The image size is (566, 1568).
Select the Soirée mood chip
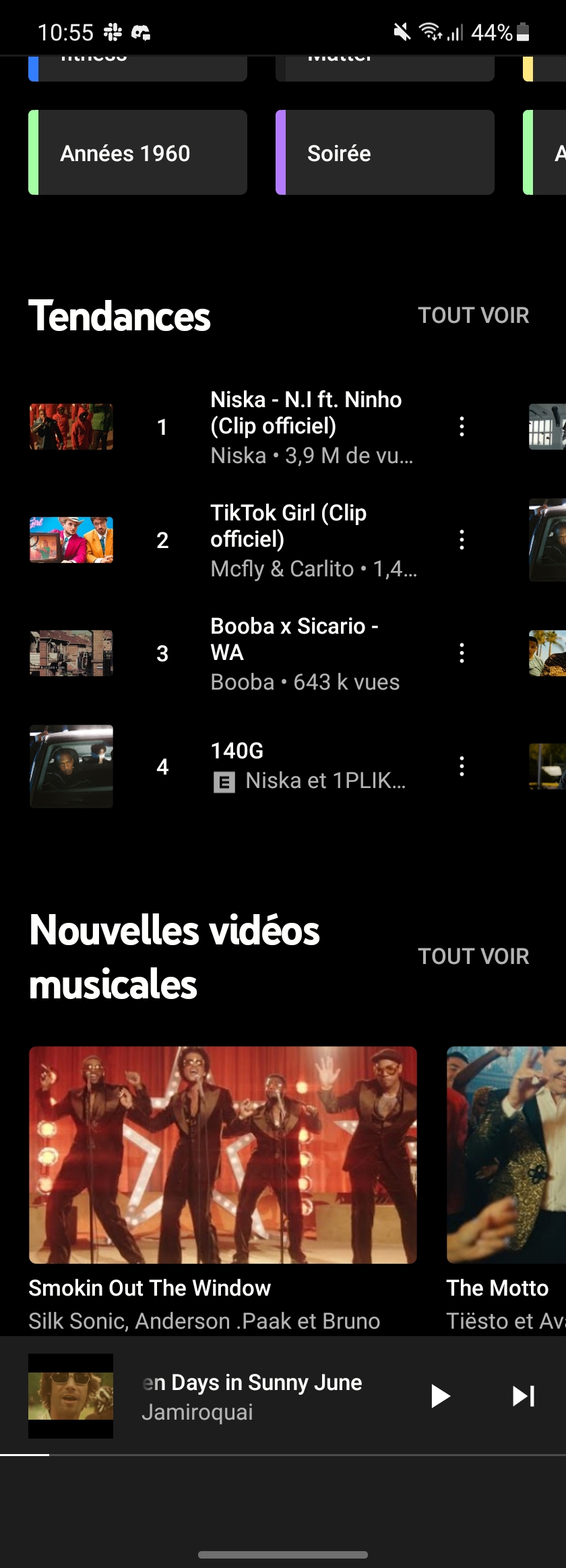coord(384,152)
